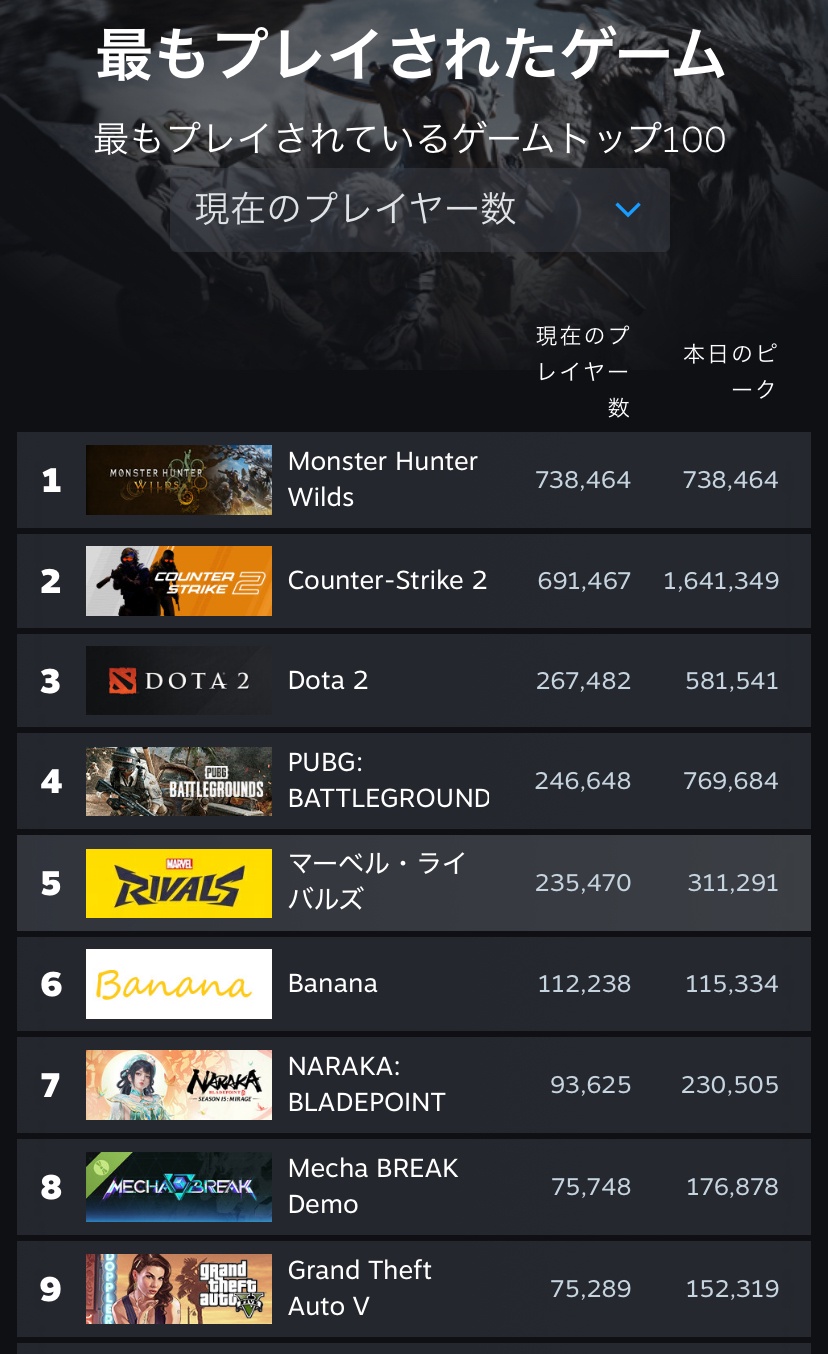Viewport: 828px width, 1354px height.
Task: Expand the 現在のプレイヤー数 dropdown
Action: (x=420, y=210)
